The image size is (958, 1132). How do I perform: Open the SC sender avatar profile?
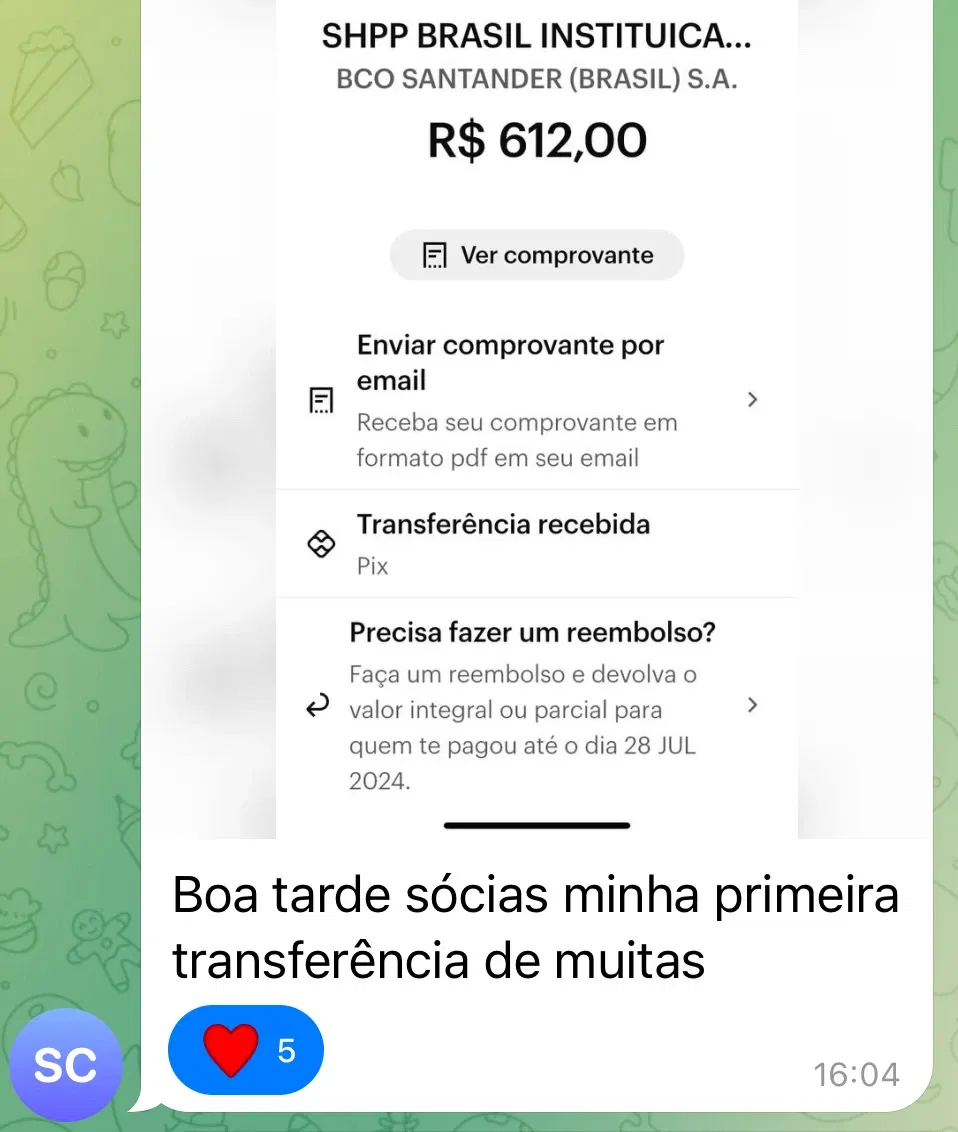point(66,1065)
